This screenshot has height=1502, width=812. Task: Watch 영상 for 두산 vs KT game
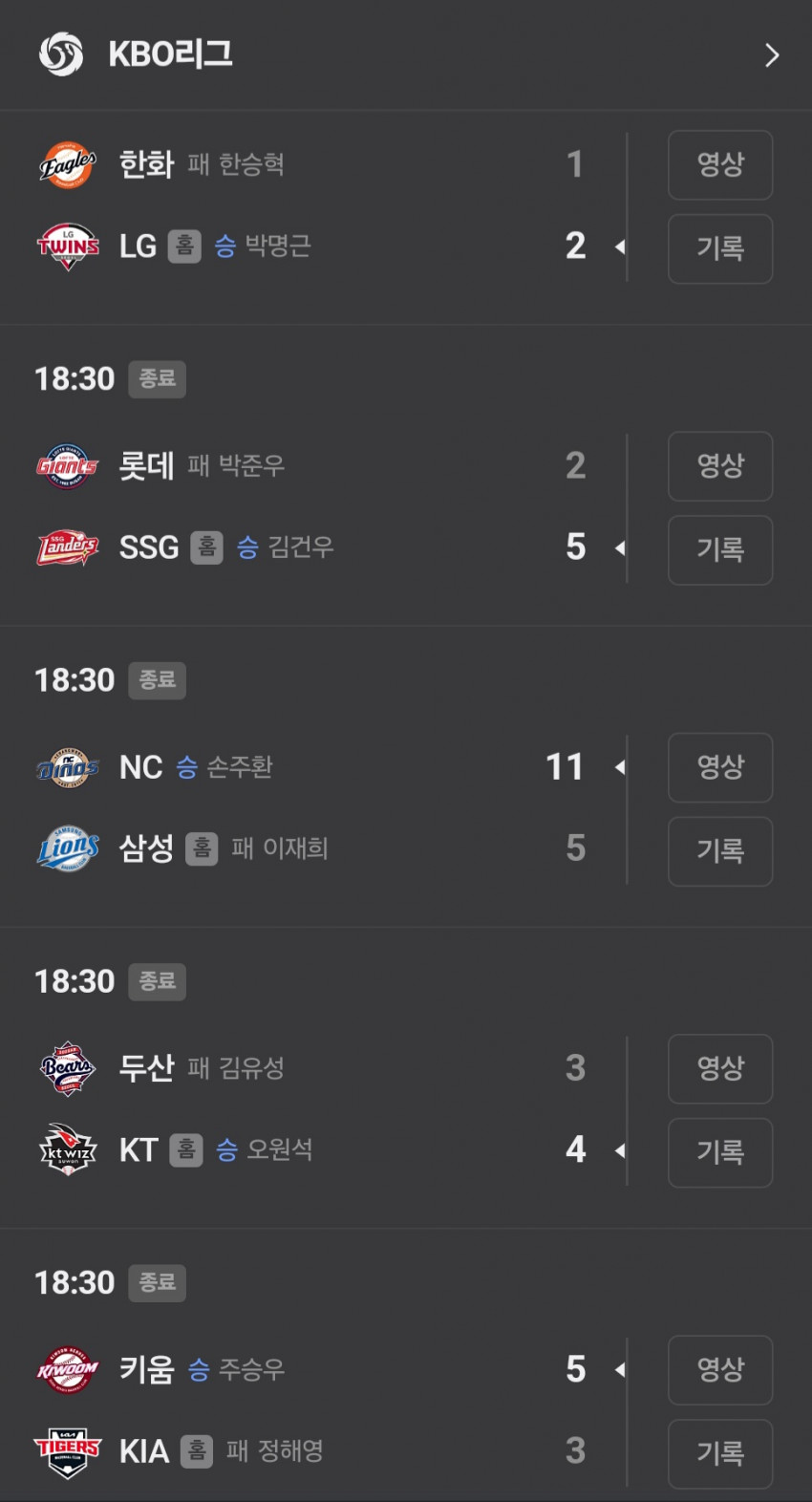point(720,1068)
